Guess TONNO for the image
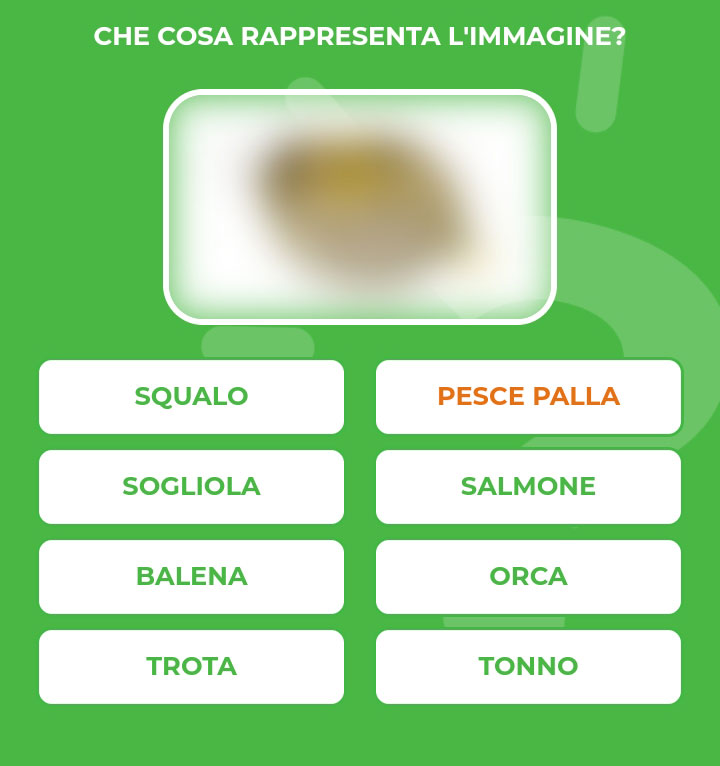 coord(528,667)
